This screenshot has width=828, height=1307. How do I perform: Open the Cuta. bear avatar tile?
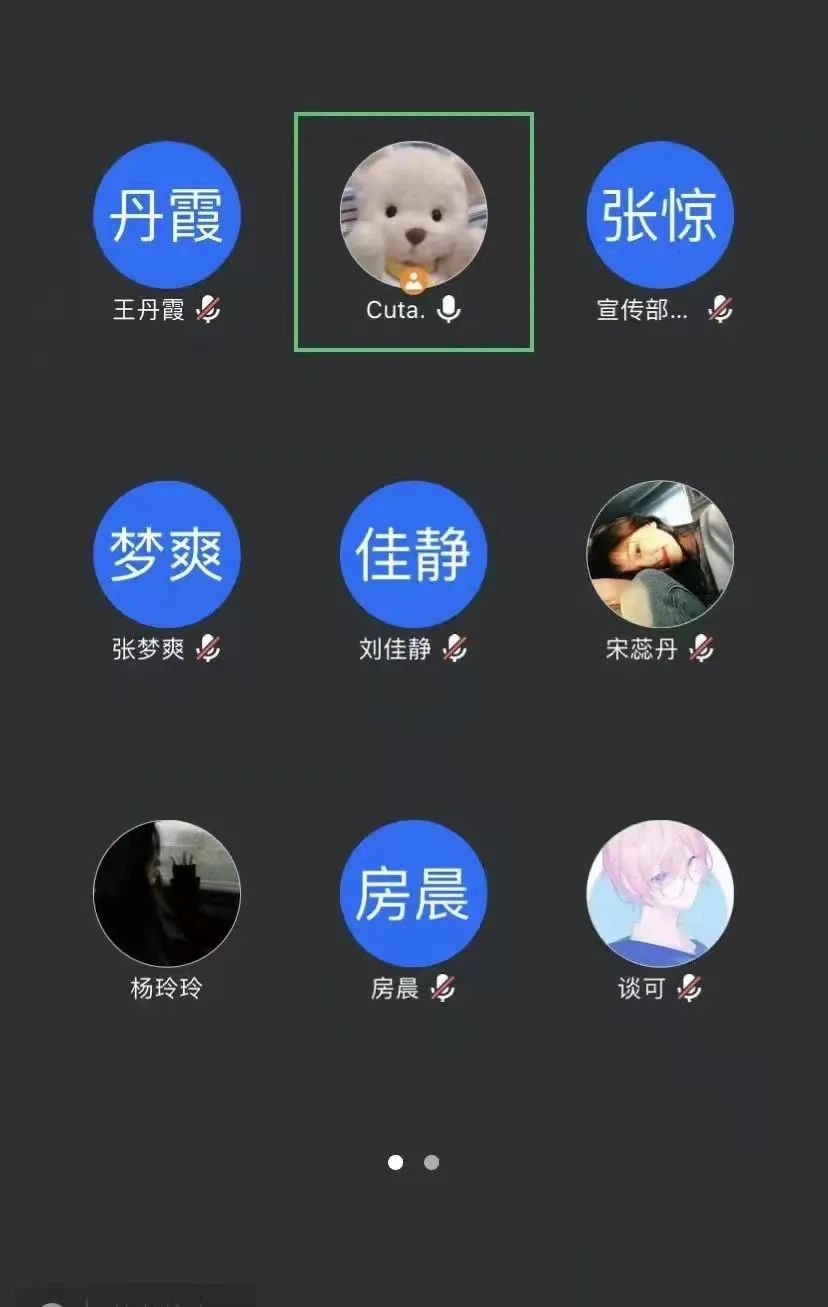[x=413, y=216]
